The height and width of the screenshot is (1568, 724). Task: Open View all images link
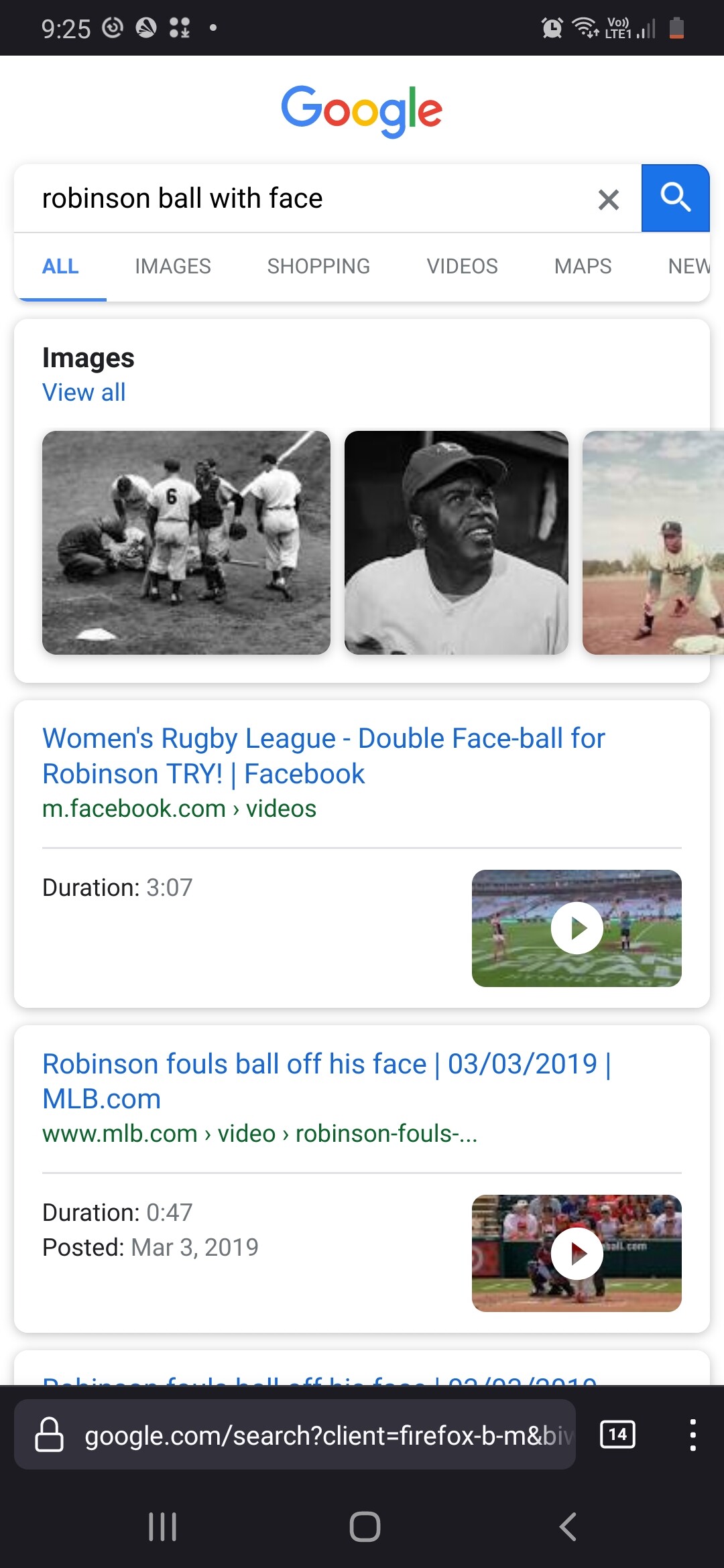coord(84,393)
